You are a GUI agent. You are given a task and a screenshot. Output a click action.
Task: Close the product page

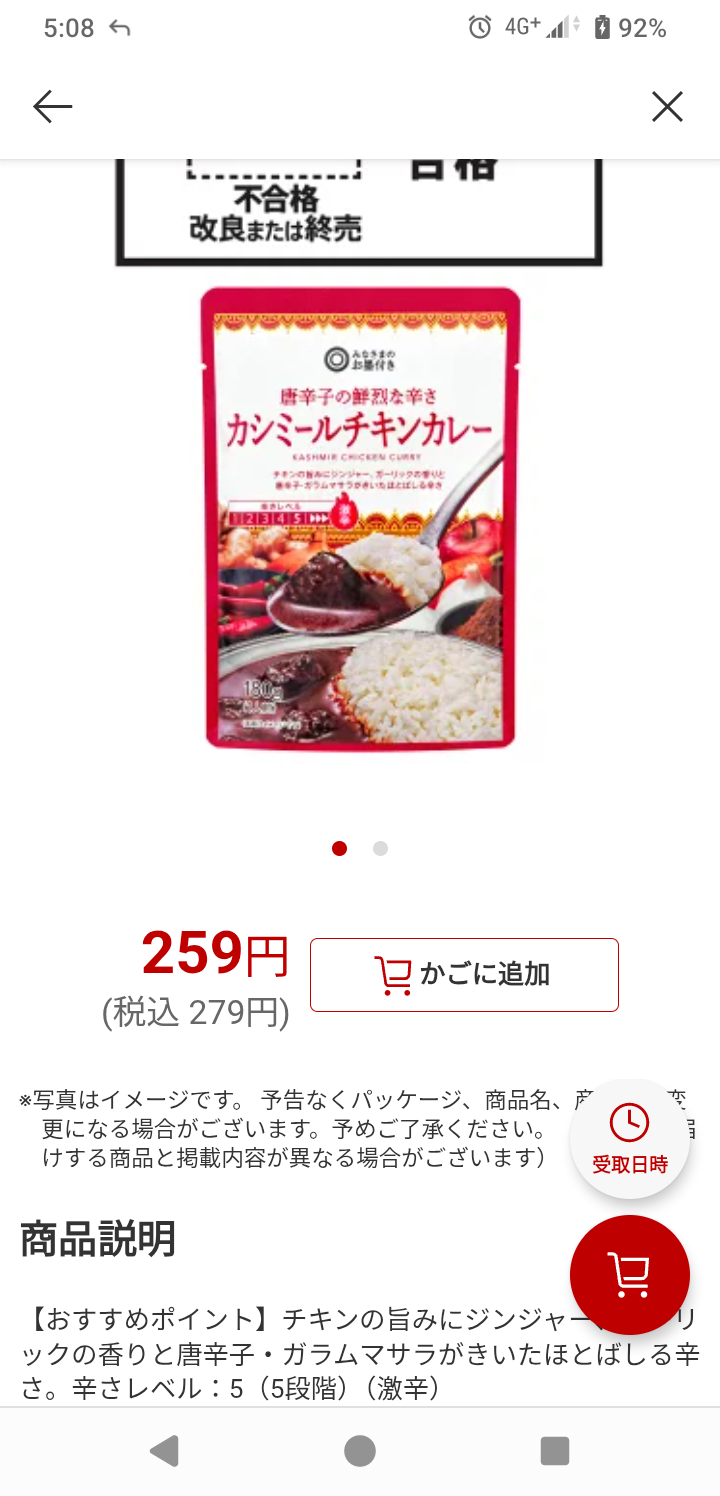[667, 106]
